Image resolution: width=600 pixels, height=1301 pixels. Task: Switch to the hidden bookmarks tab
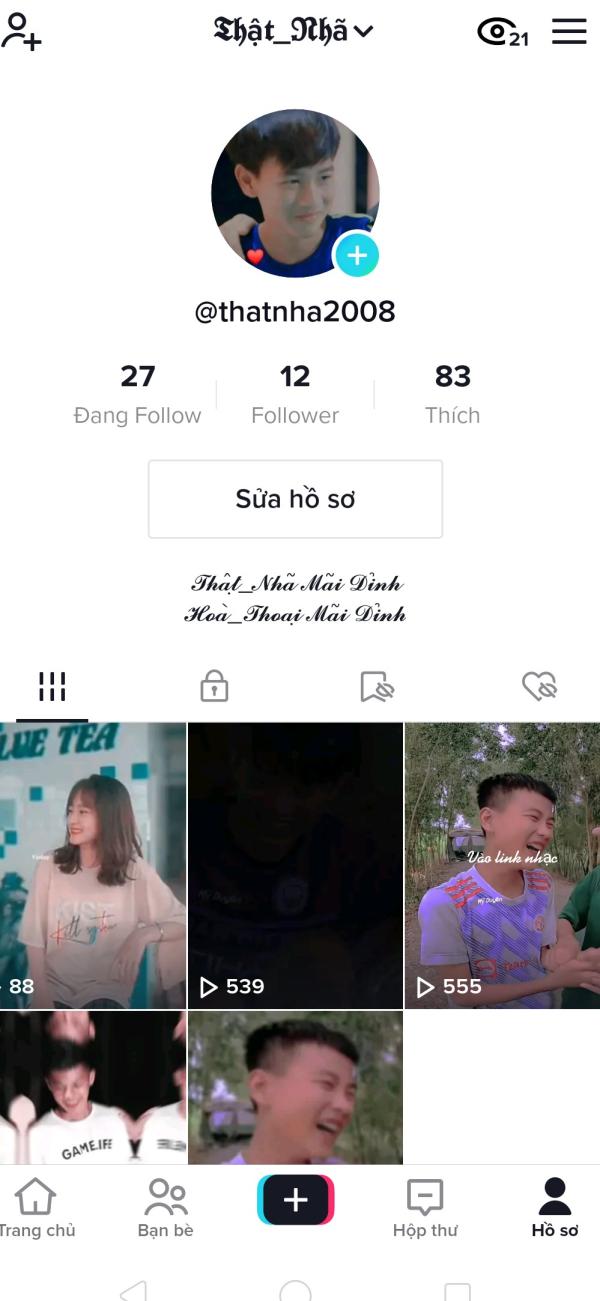[377, 686]
